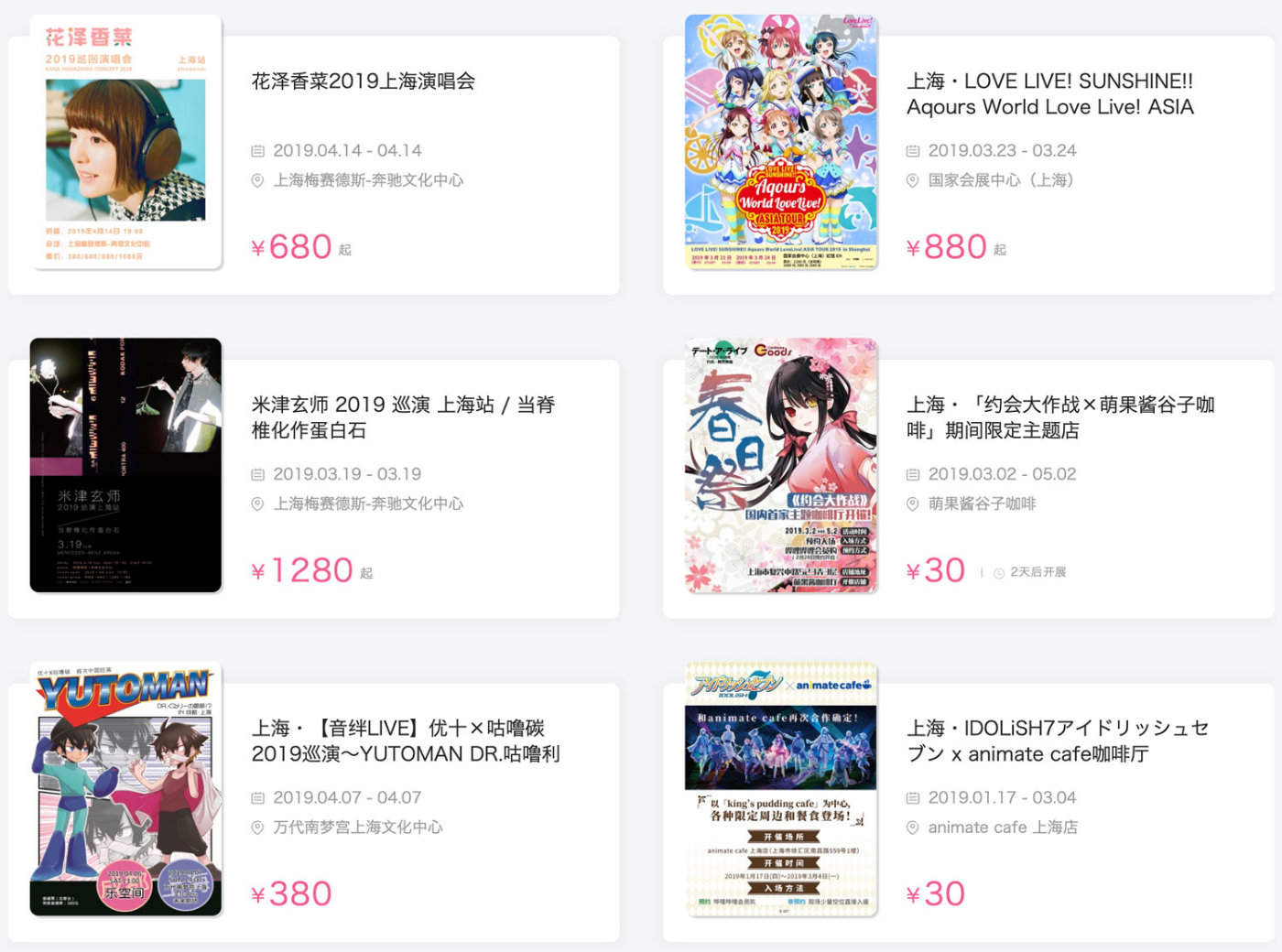View IDOLiSH7 x animate cafe event card

1057,741
